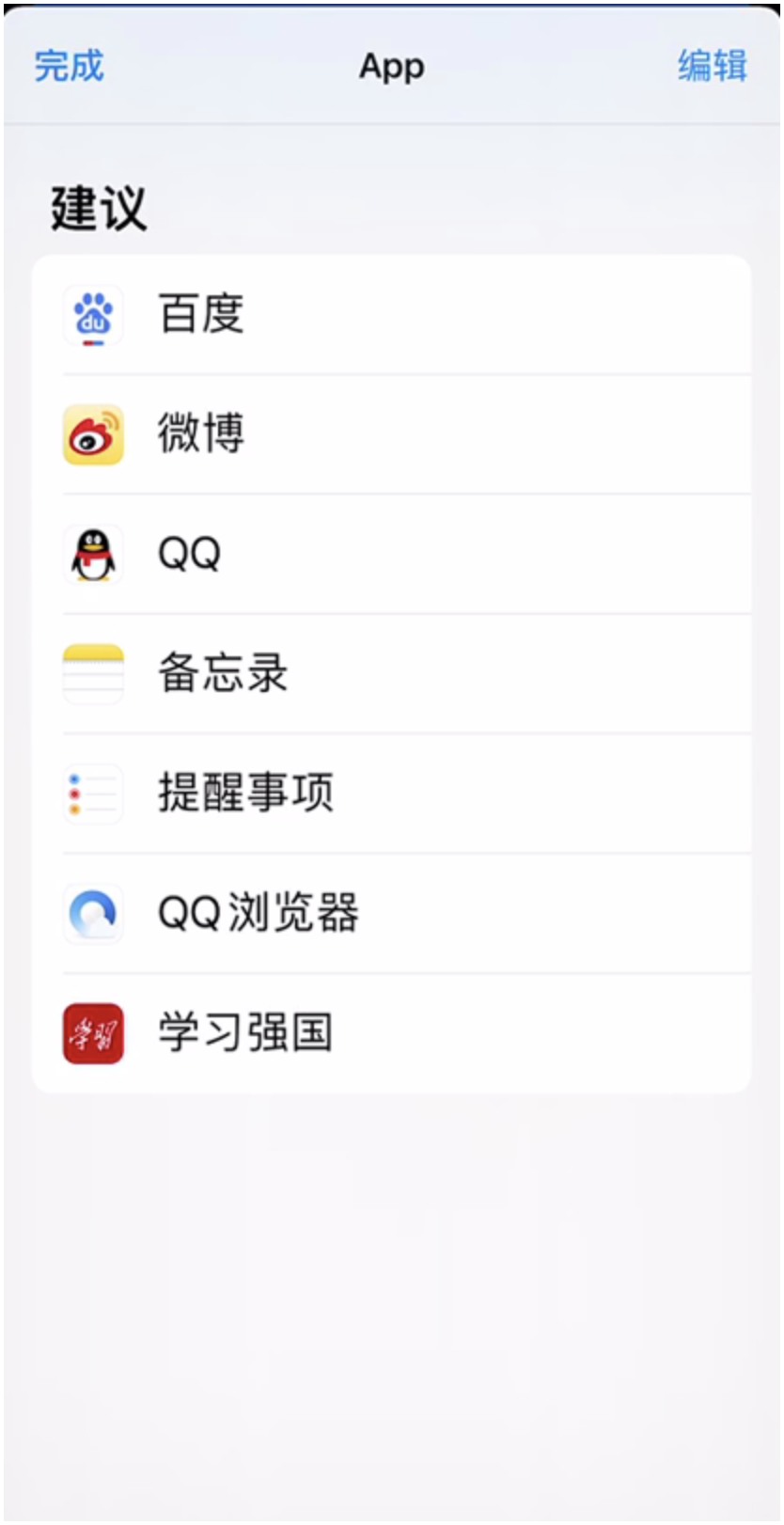Choose 微博 from the suggestions

tap(391, 433)
